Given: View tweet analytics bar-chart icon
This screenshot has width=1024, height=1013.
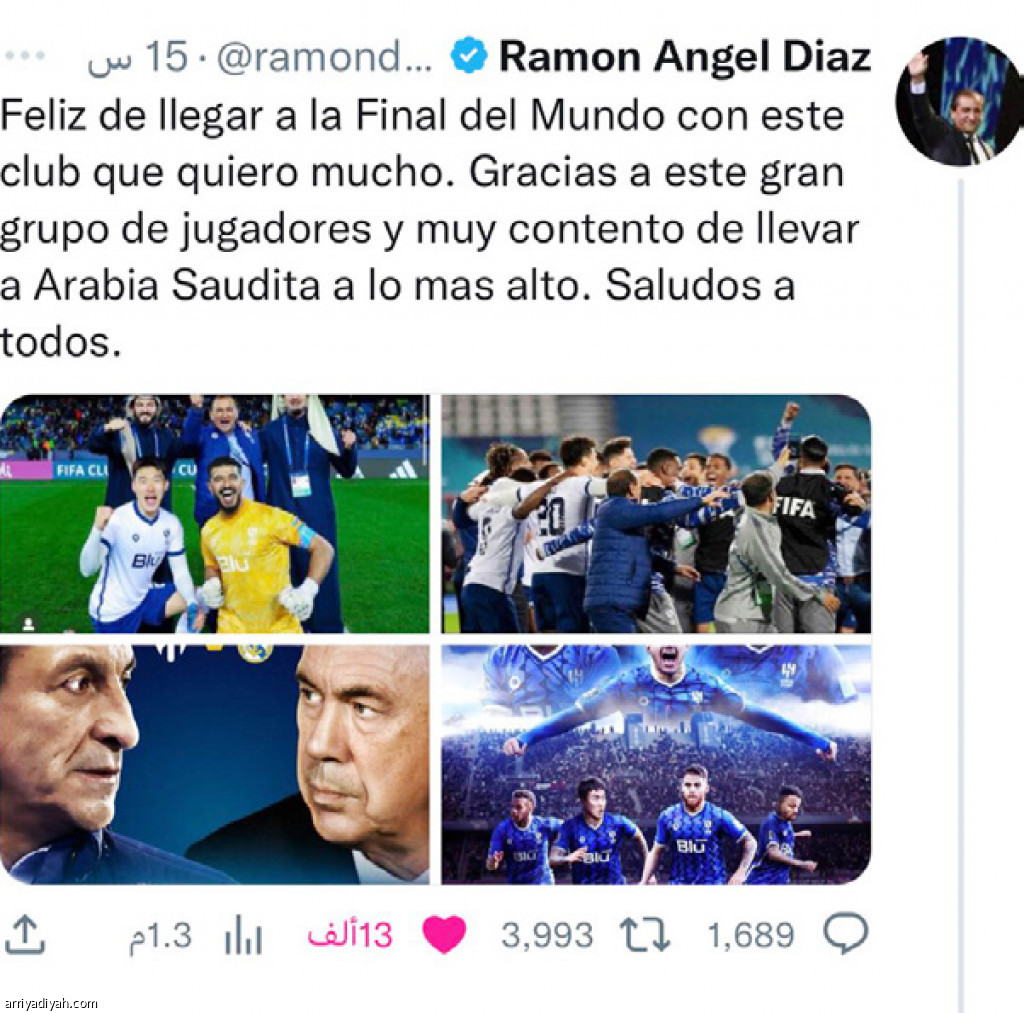Looking at the screenshot, I should point(243,934).
